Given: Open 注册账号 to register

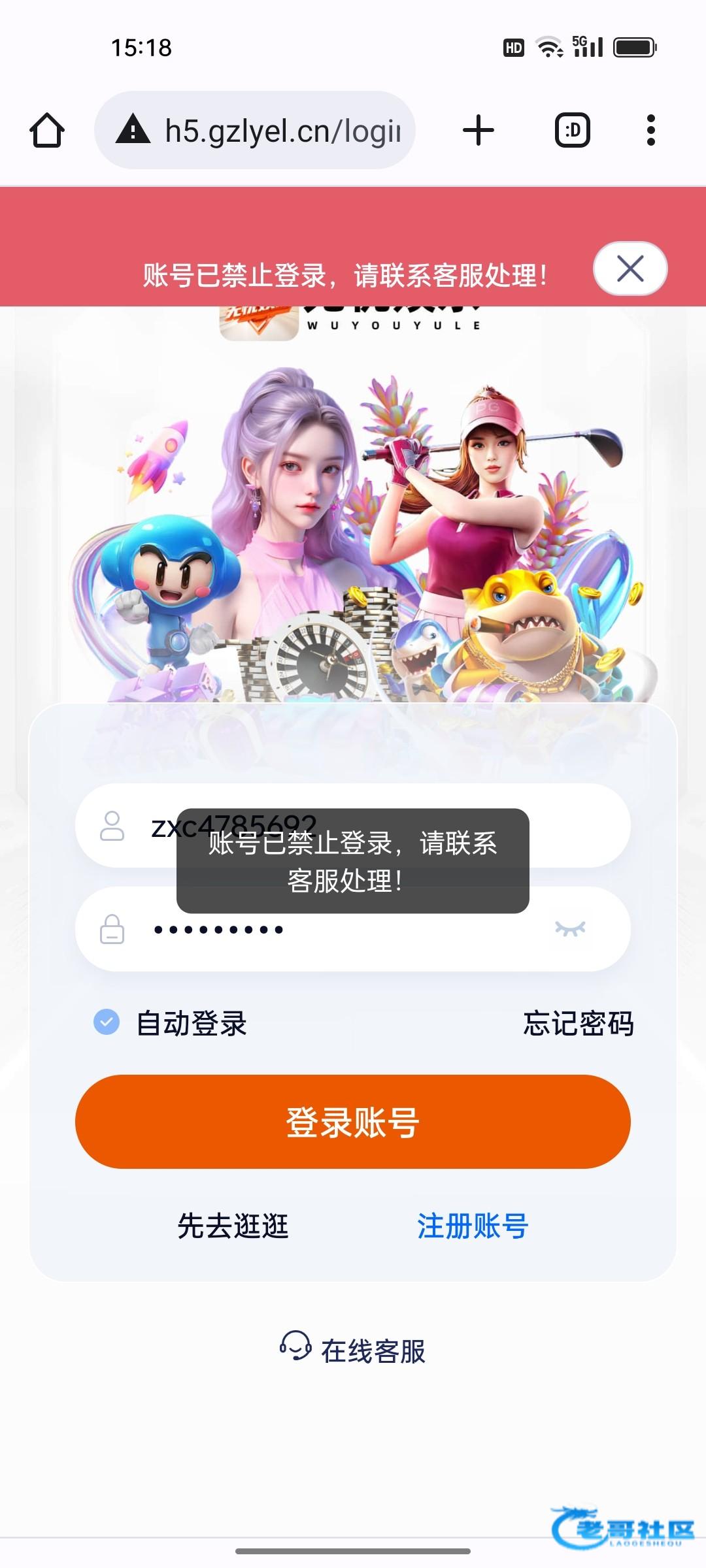Looking at the screenshot, I should (473, 1226).
